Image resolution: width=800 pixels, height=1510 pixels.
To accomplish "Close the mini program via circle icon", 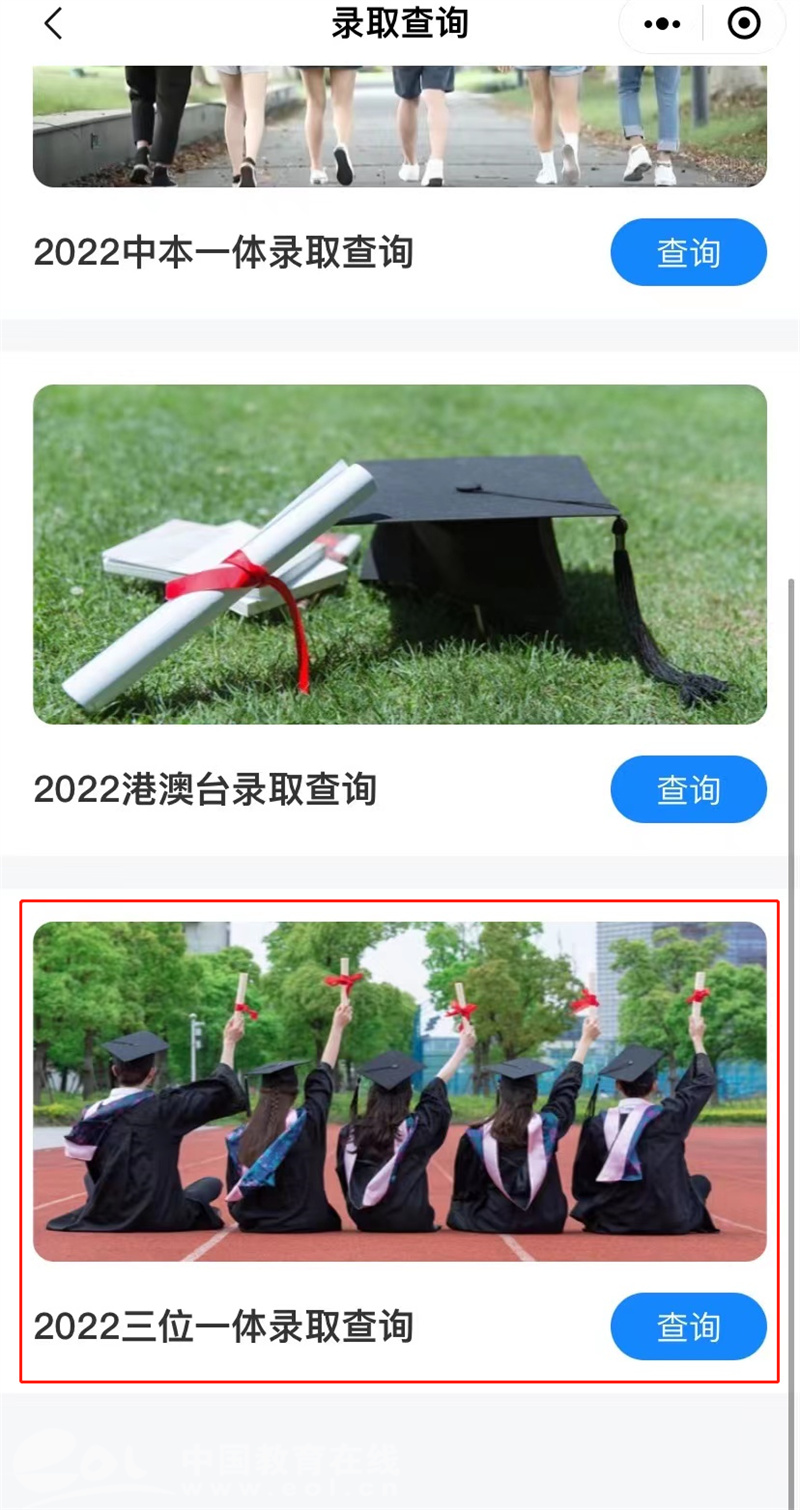I will click(744, 24).
